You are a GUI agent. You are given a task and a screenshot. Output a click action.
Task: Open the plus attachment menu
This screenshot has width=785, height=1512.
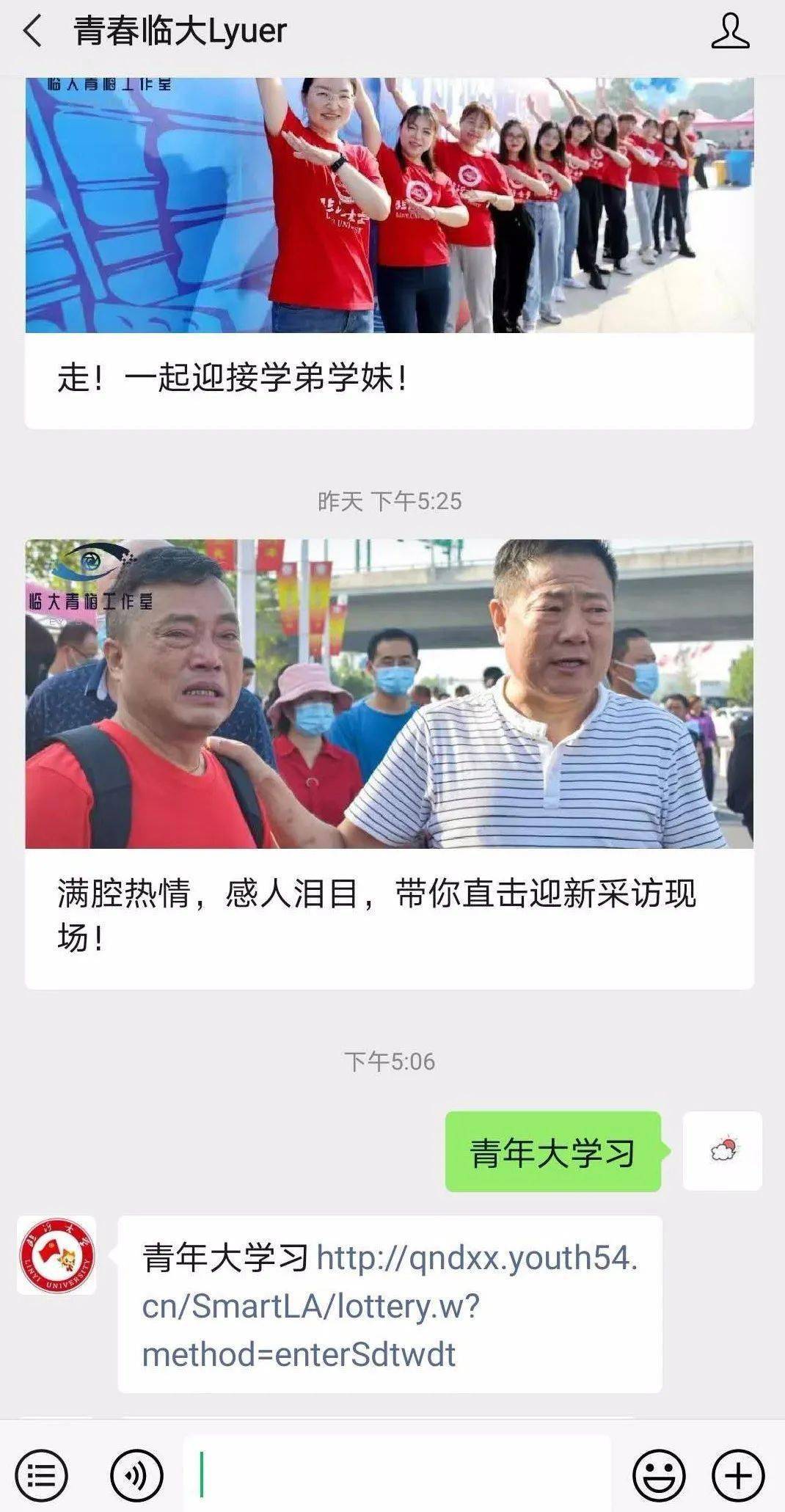coord(738,1475)
